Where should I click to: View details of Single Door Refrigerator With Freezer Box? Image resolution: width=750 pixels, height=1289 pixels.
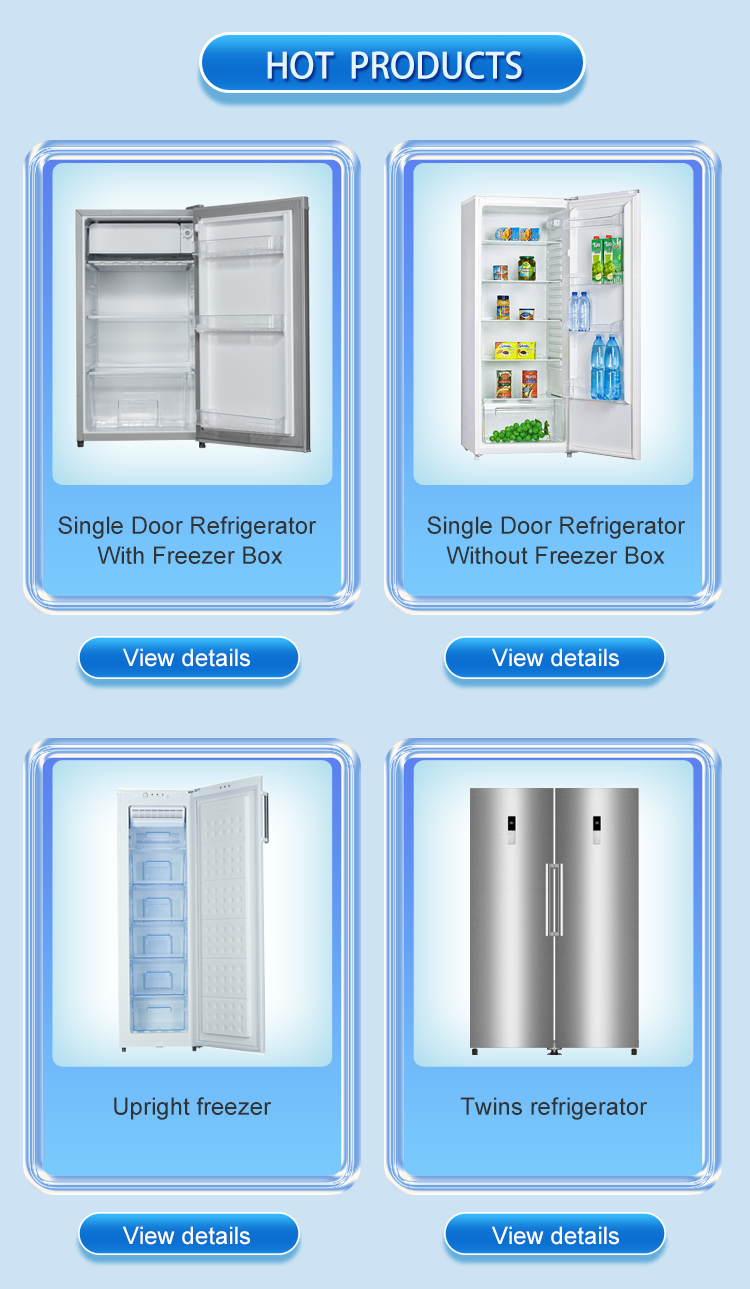[x=188, y=658]
